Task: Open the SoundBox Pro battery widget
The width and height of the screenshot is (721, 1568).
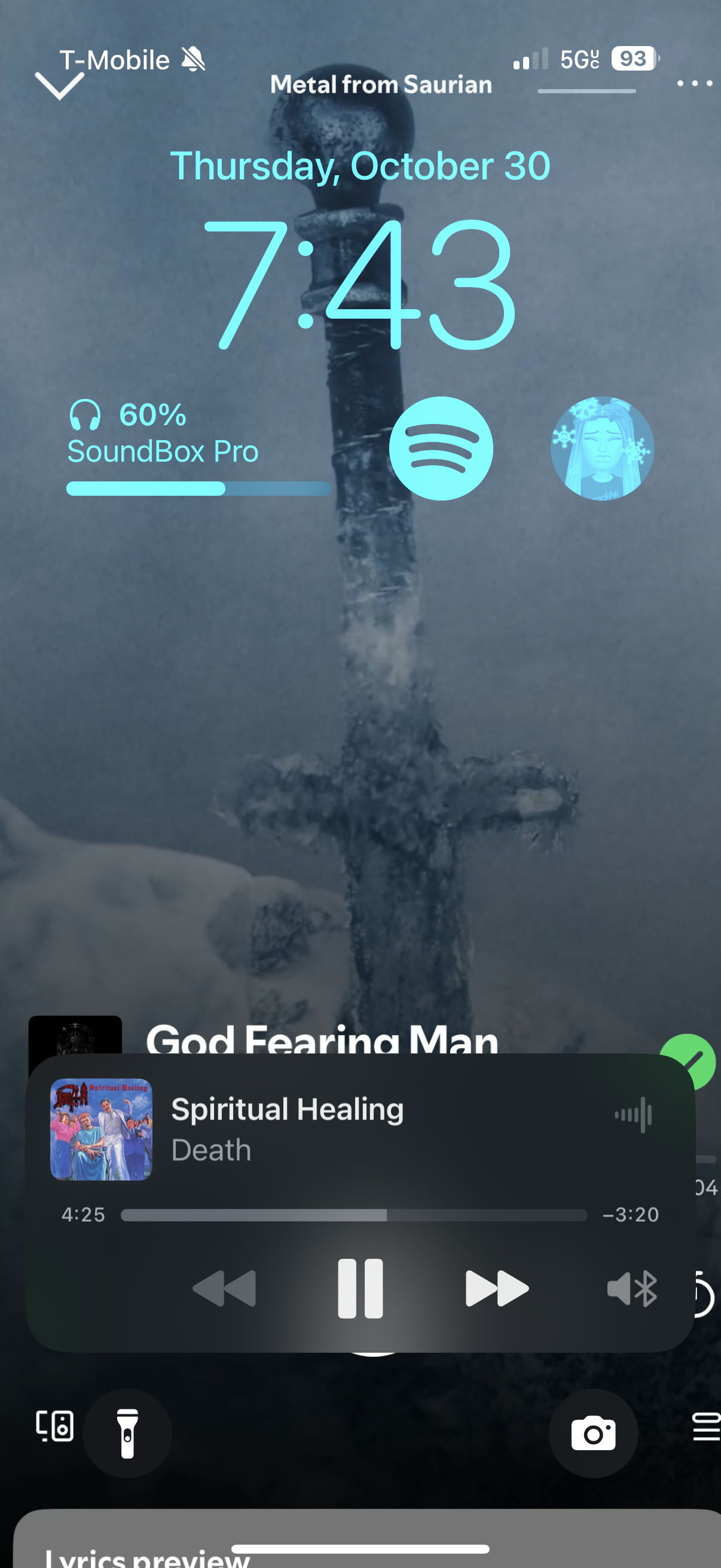Action: [x=198, y=447]
